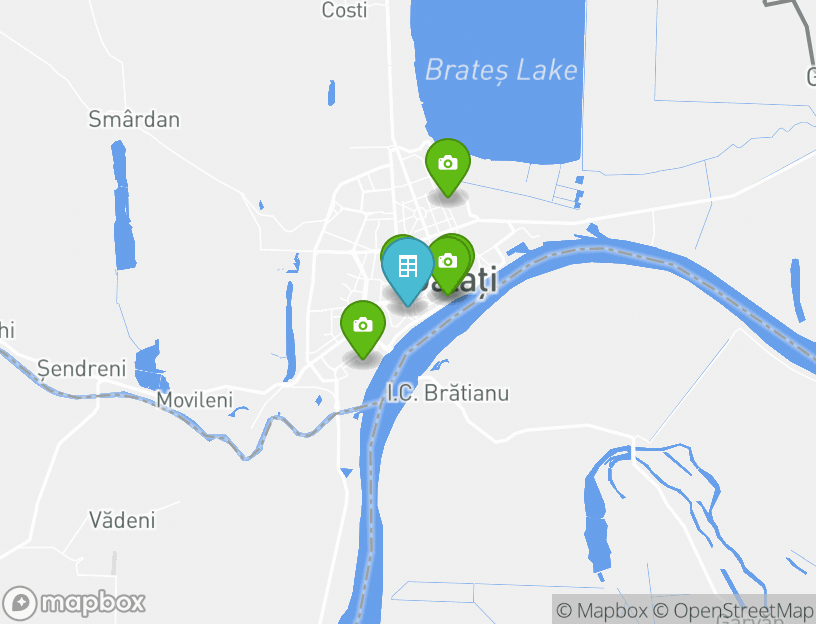The height and width of the screenshot is (624, 816).
Task: Open the camera pin near Brateș Lake
Action: click(447, 164)
